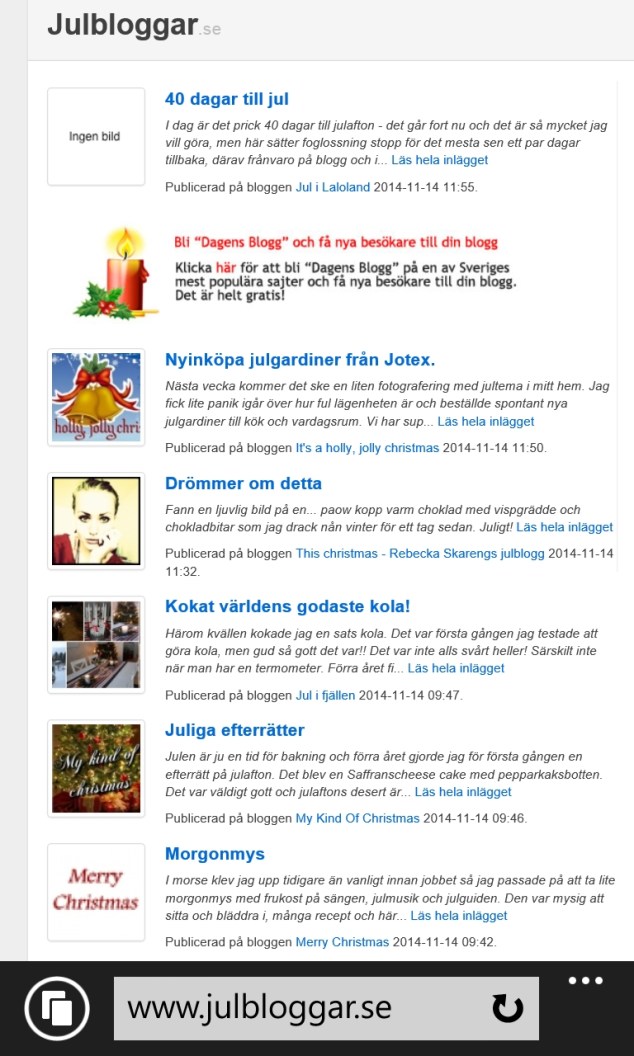Open the browser tabs button

pos(58,1008)
